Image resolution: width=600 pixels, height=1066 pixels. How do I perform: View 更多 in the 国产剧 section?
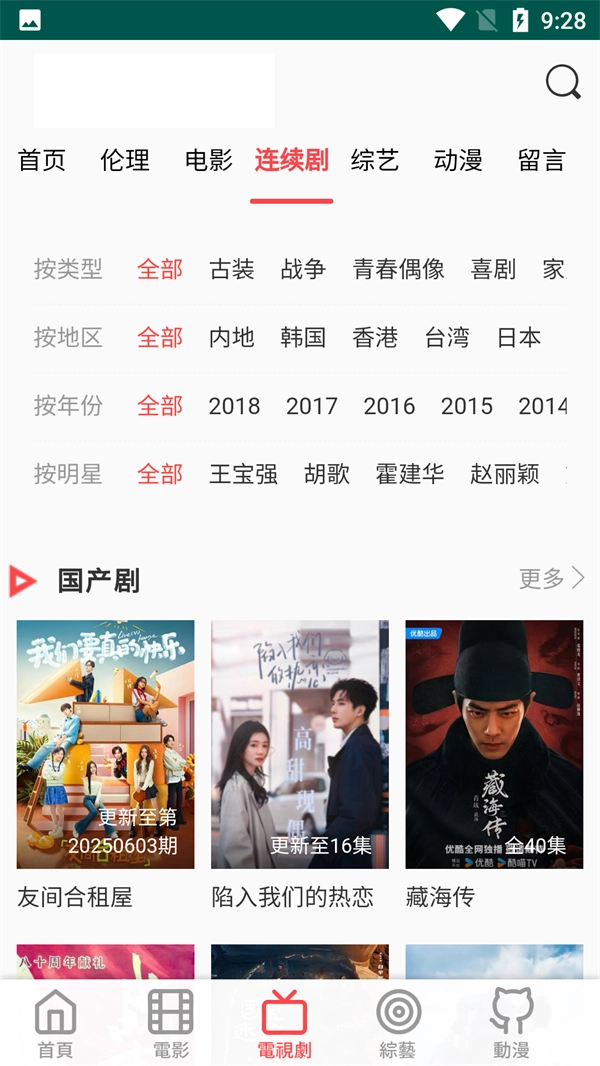(551, 578)
